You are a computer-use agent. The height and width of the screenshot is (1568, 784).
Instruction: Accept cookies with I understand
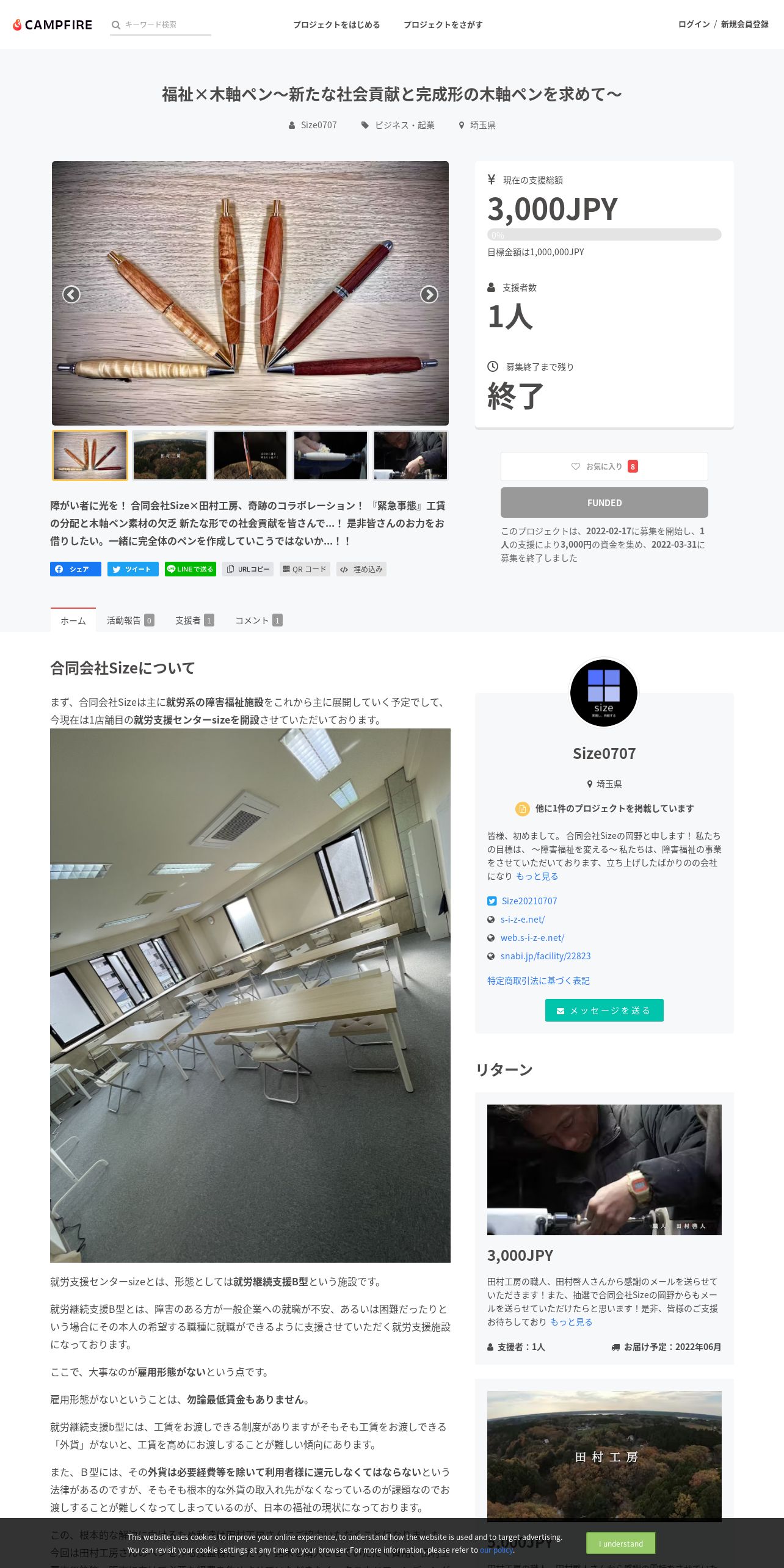tap(621, 1543)
